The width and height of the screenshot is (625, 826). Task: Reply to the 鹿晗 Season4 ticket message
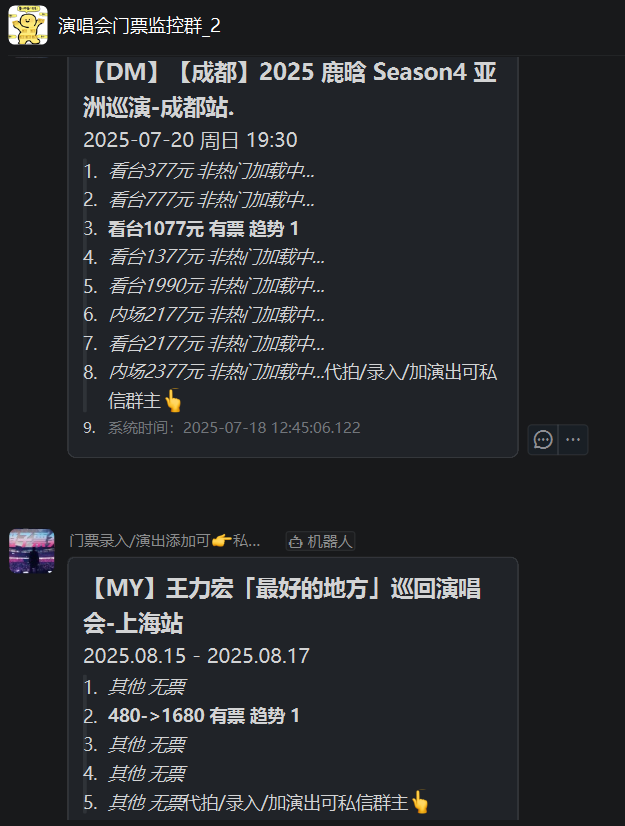coord(543,439)
